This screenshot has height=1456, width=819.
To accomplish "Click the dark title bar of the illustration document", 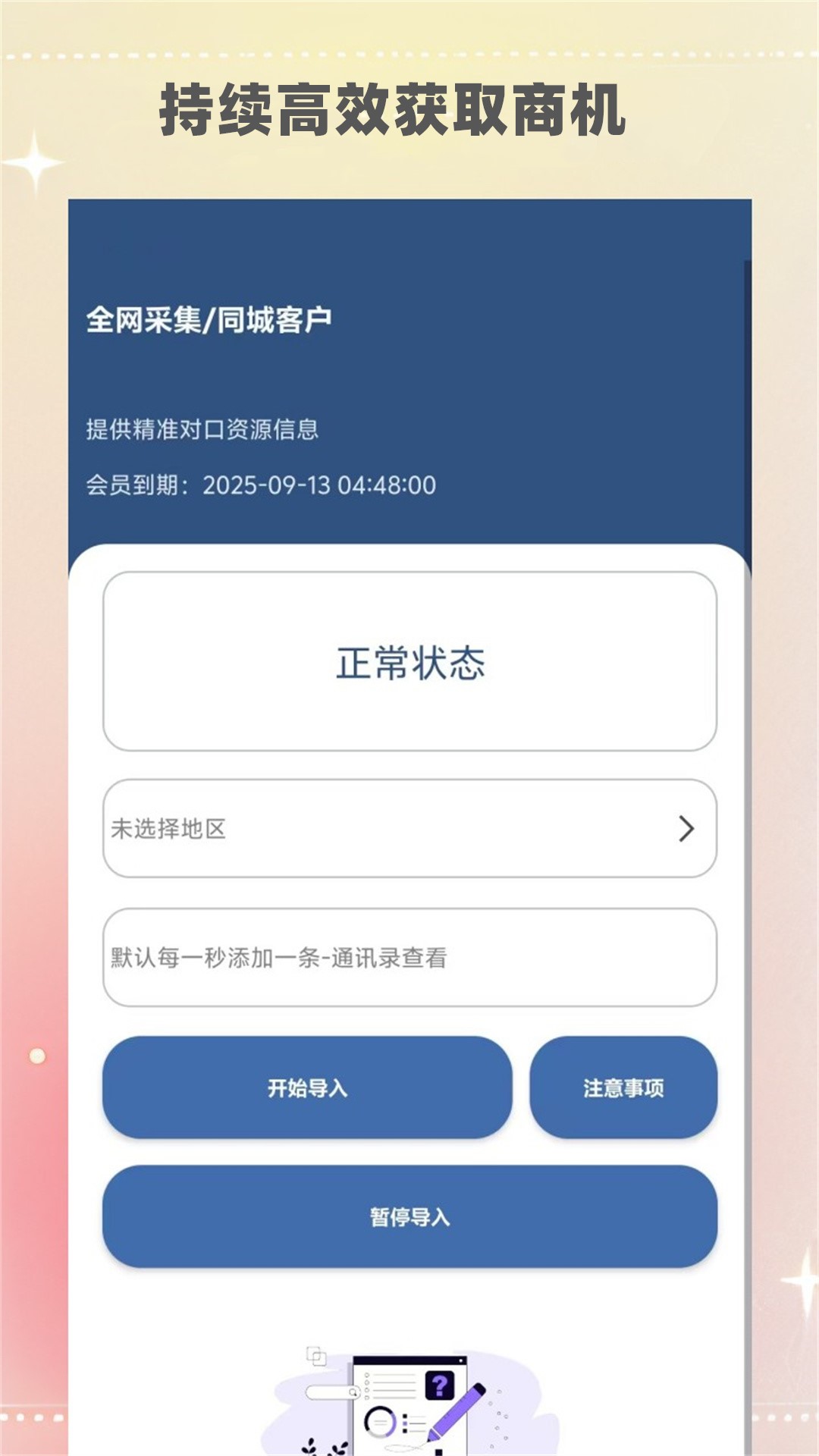I will click(409, 1360).
